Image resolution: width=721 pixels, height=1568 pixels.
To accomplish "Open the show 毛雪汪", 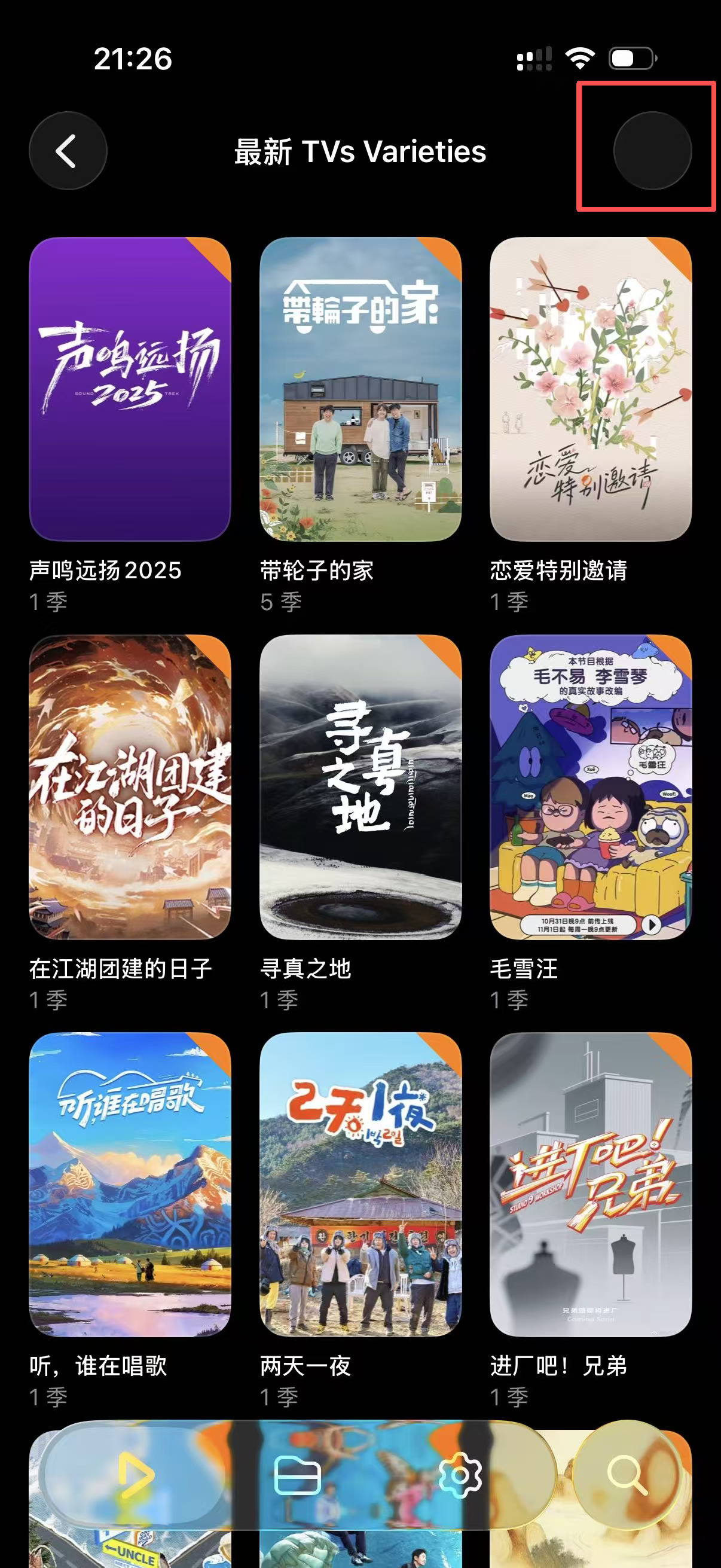I will [x=590, y=786].
